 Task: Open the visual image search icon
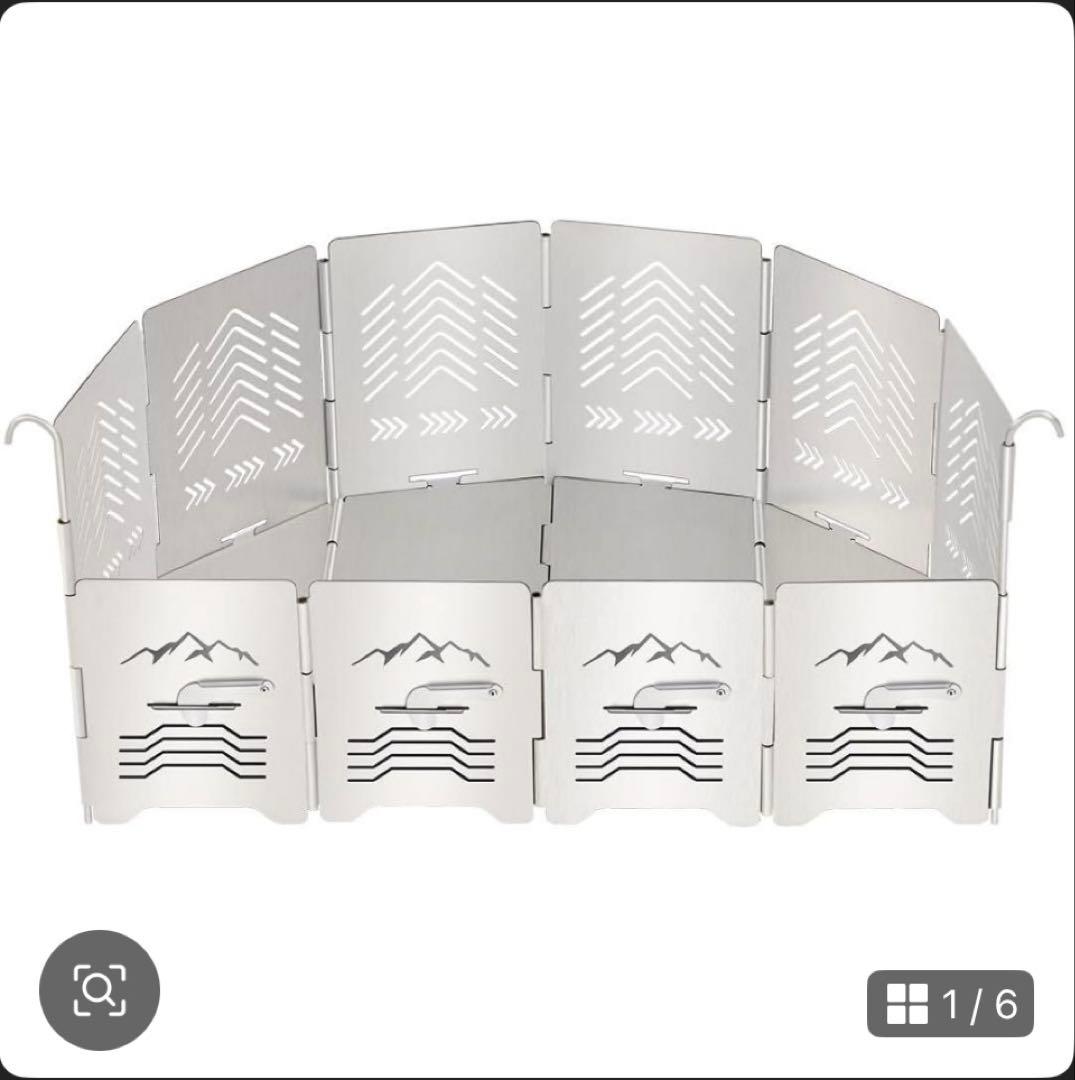click(x=99, y=990)
